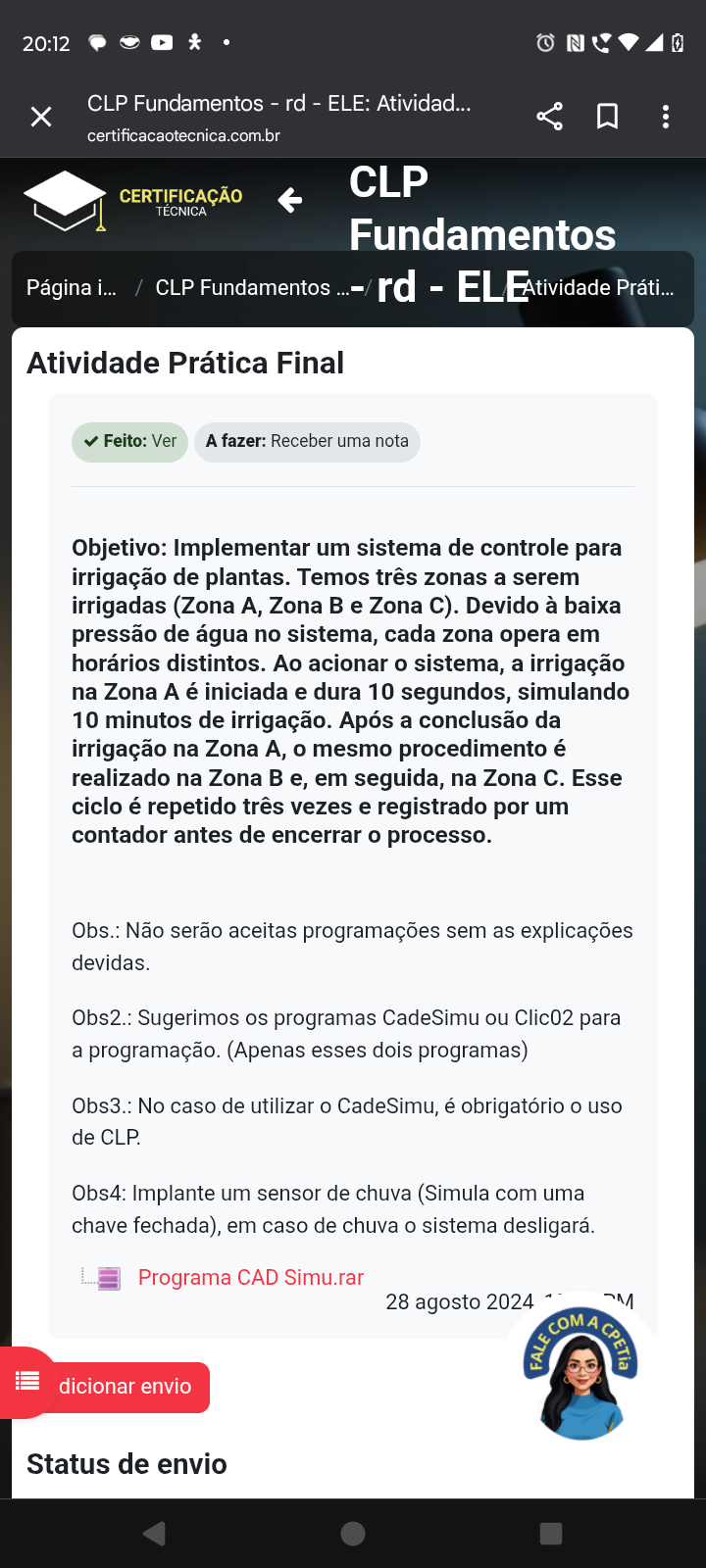This screenshot has width=706, height=1568.
Task: Bookmark this page
Action: pyautogui.click(x=607, y=117)
